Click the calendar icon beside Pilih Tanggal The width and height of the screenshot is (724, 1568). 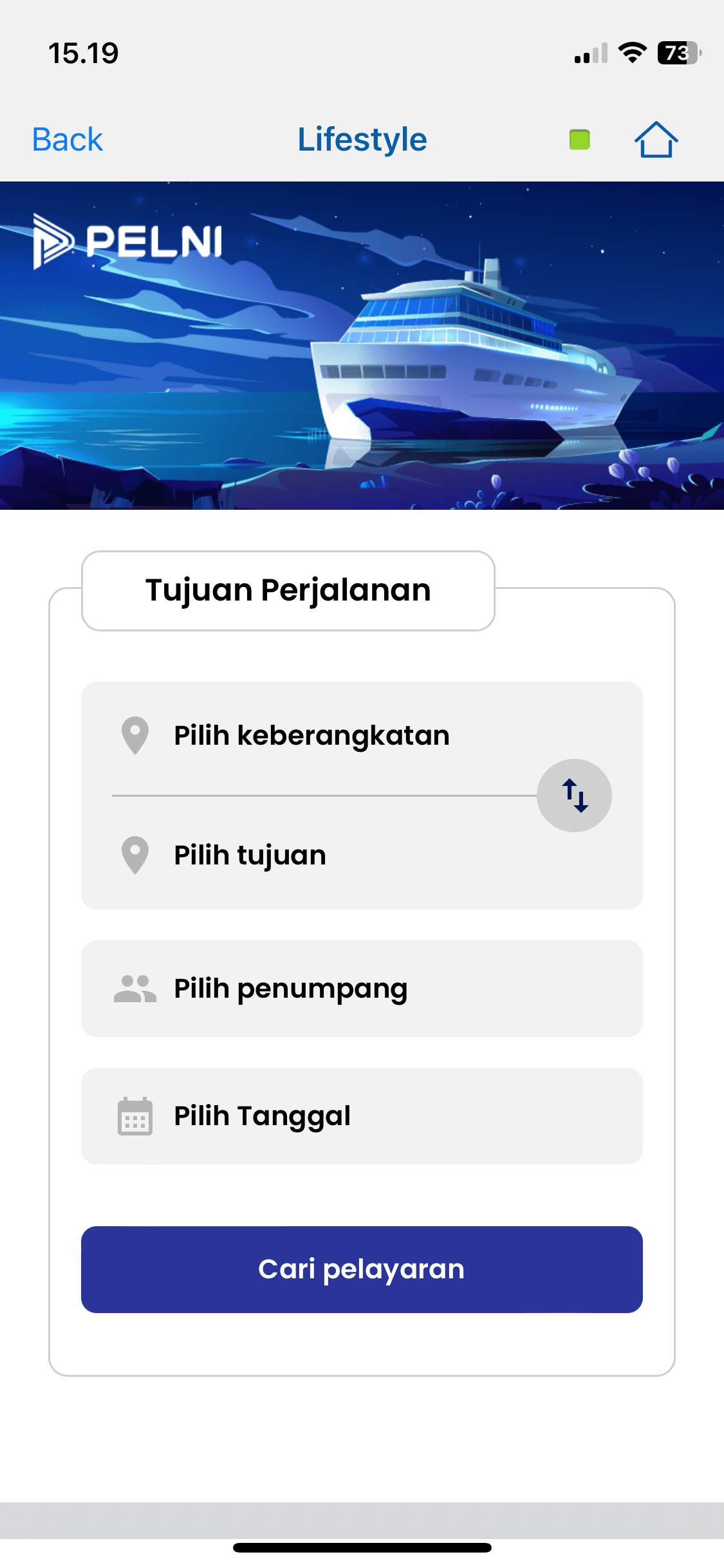(x=135, y=1115)
